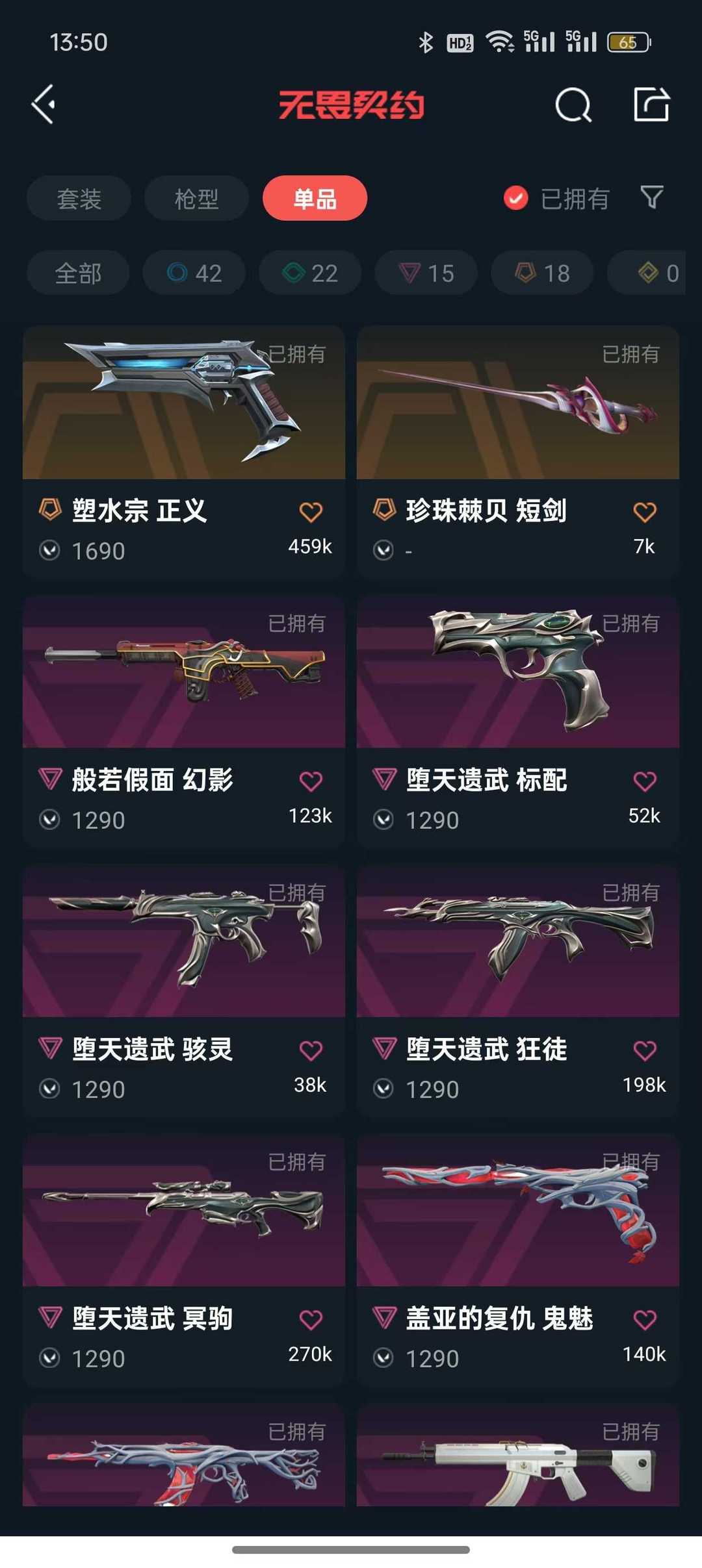Select the 全部 rarity chip
The width and height of the screenshot is (702, 1568).
point(78,273)
